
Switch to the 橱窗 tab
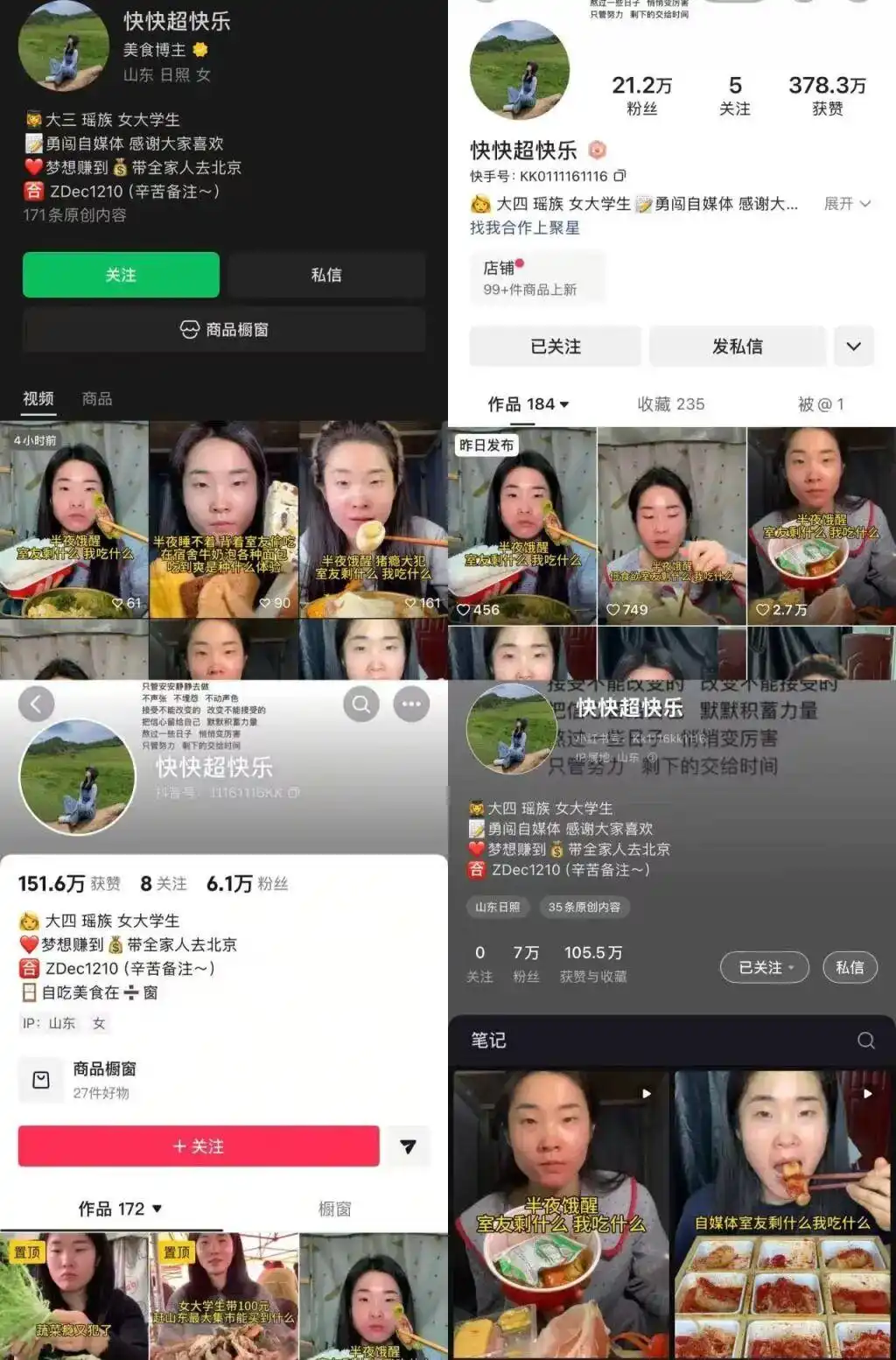(335, 1209)
